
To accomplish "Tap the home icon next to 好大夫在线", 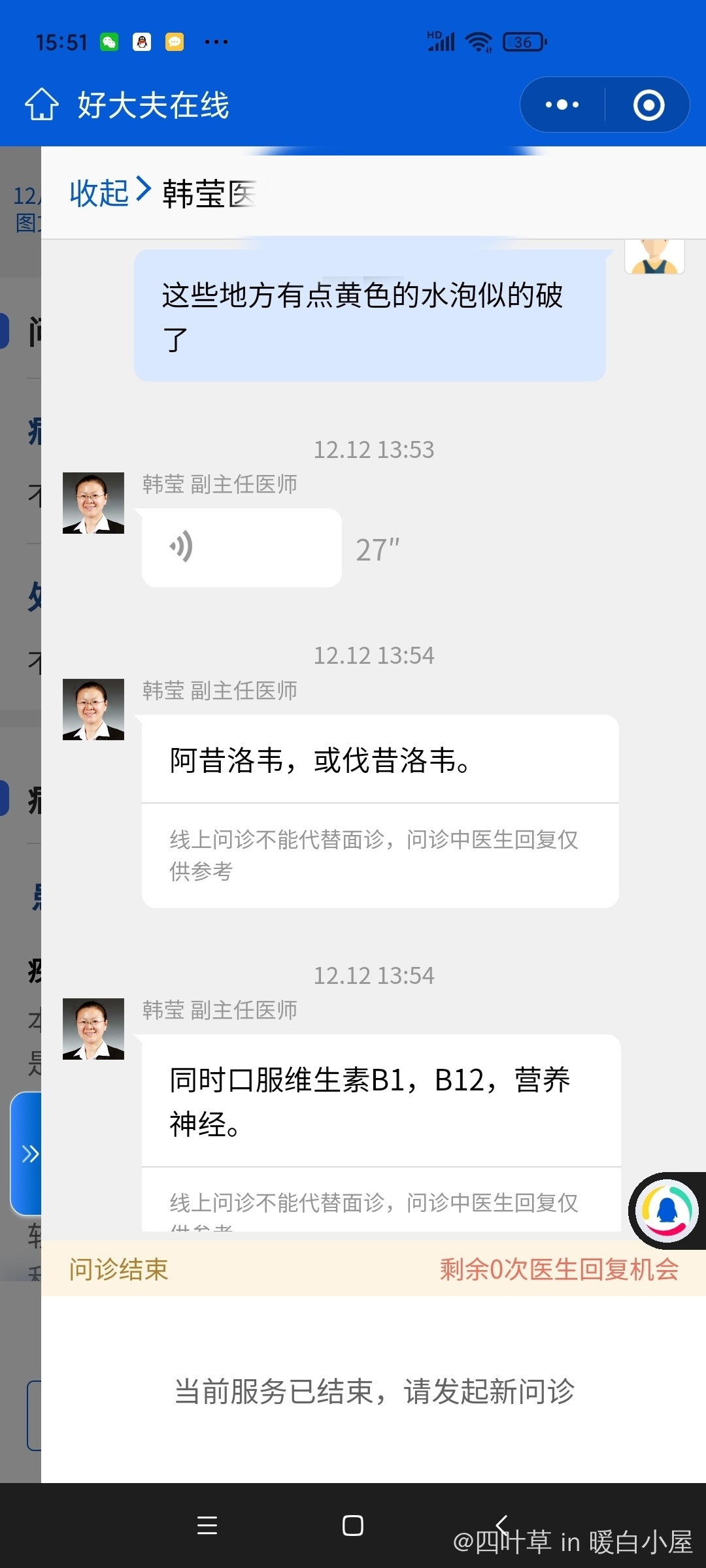I will click(42, 105).
